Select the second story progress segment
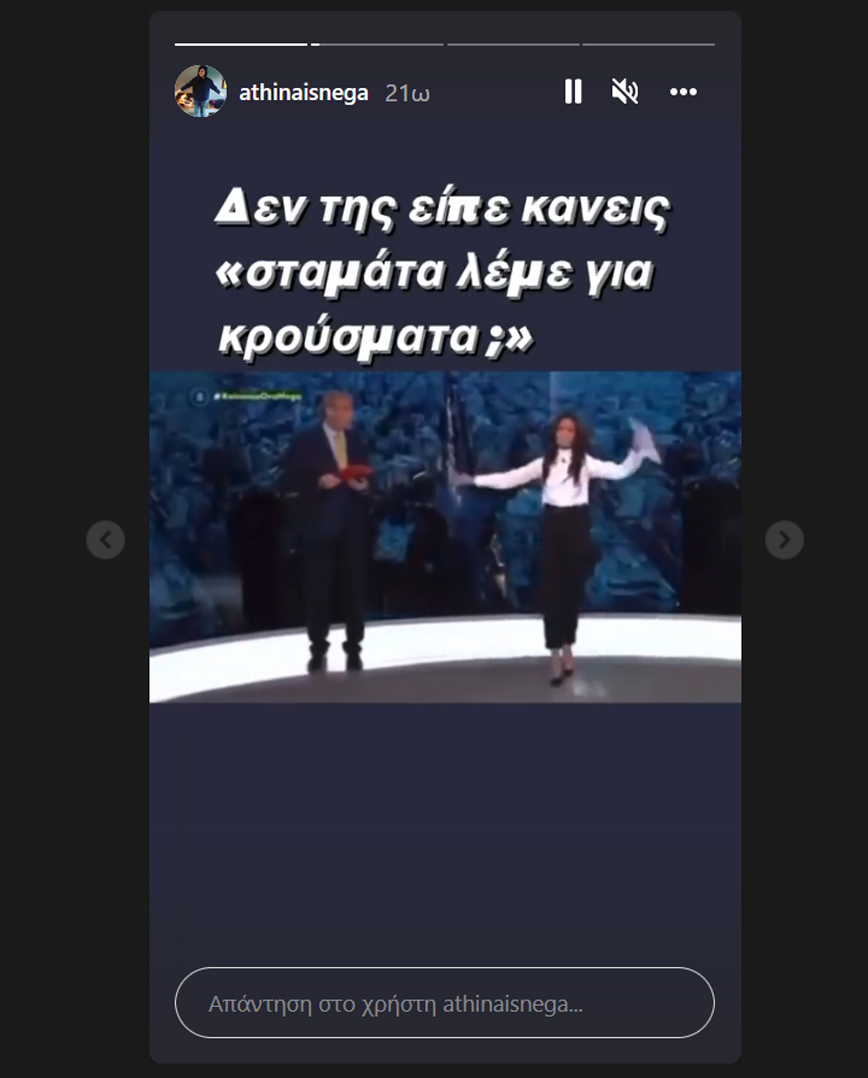The image size is (868, 1078). point(377,44)
